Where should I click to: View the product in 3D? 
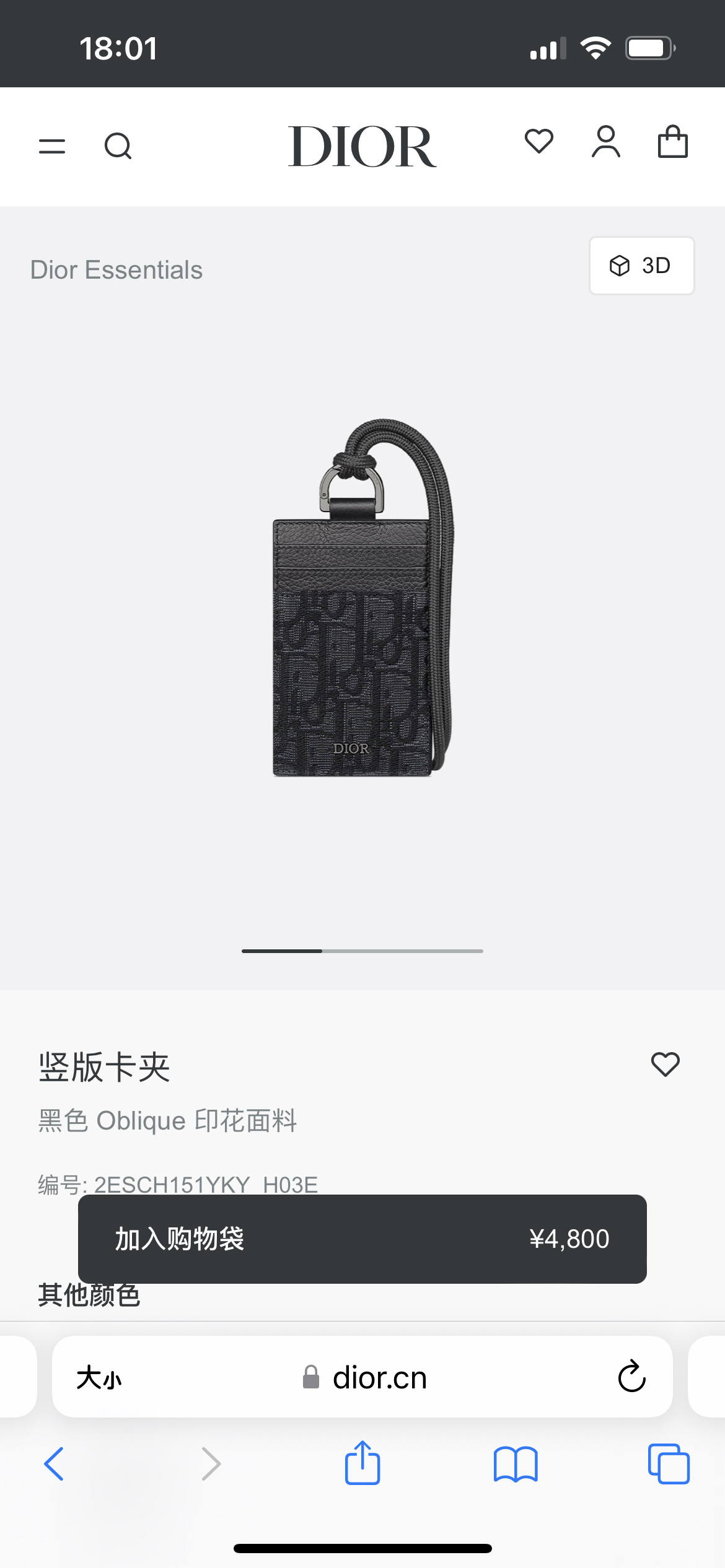click(x=641, y=266)
